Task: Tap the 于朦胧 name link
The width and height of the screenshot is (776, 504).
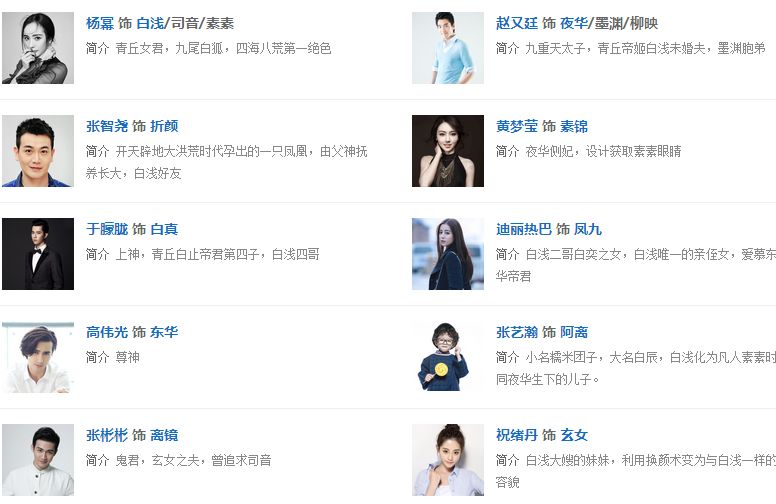Action: click(x=106, y=229)
